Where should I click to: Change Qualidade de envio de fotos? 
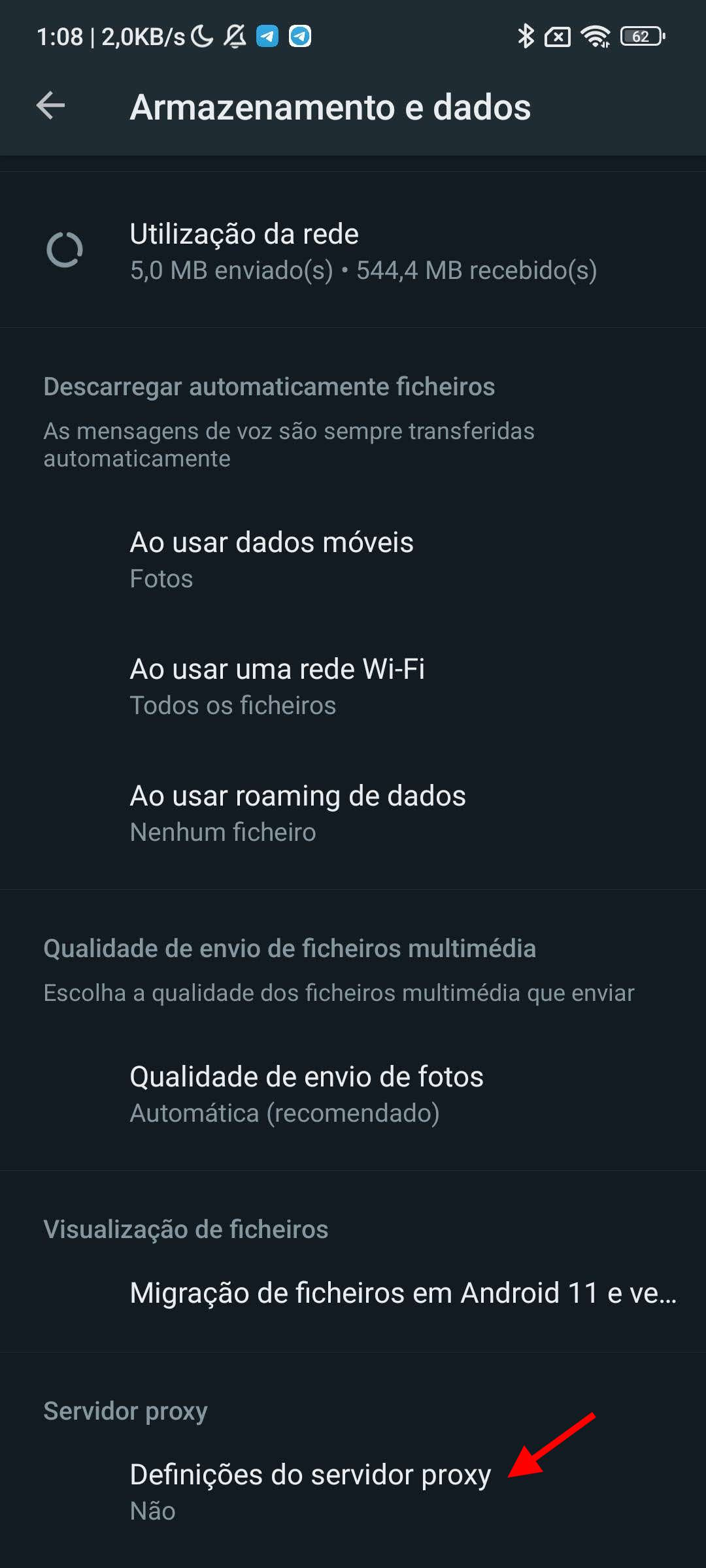click(353, 1094)
